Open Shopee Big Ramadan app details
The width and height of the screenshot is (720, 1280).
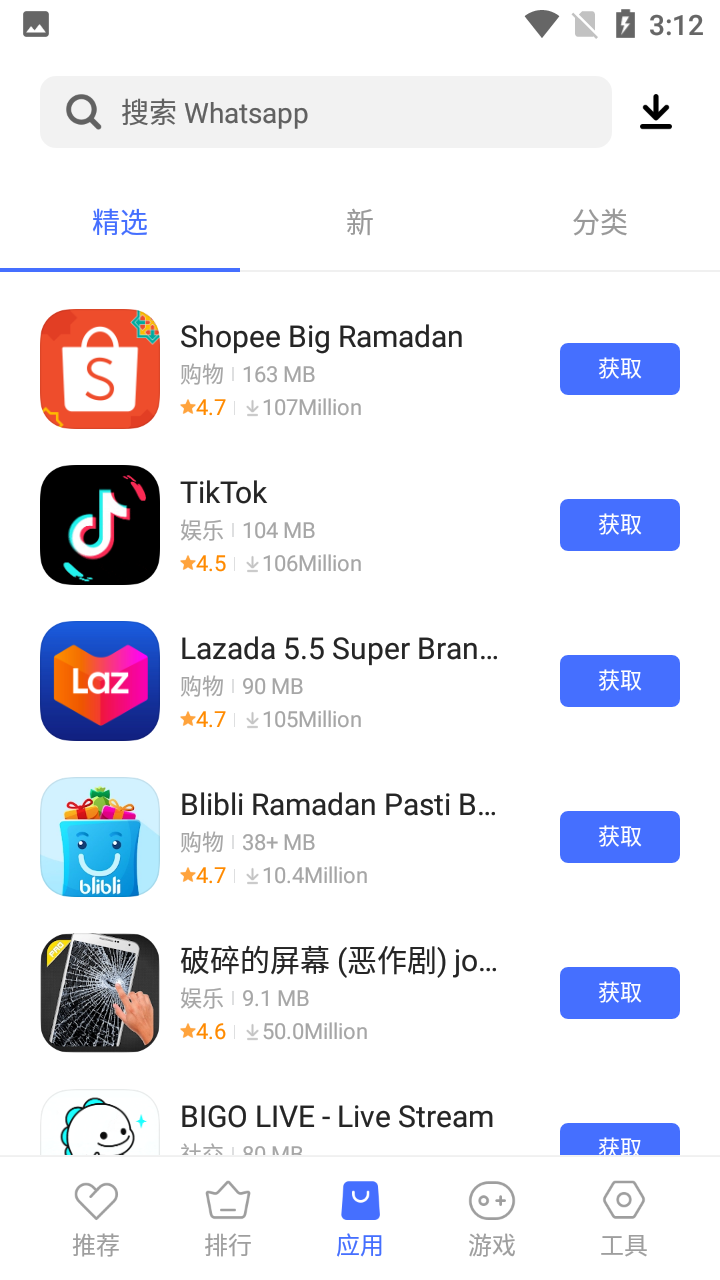click(x=320, y=337)
